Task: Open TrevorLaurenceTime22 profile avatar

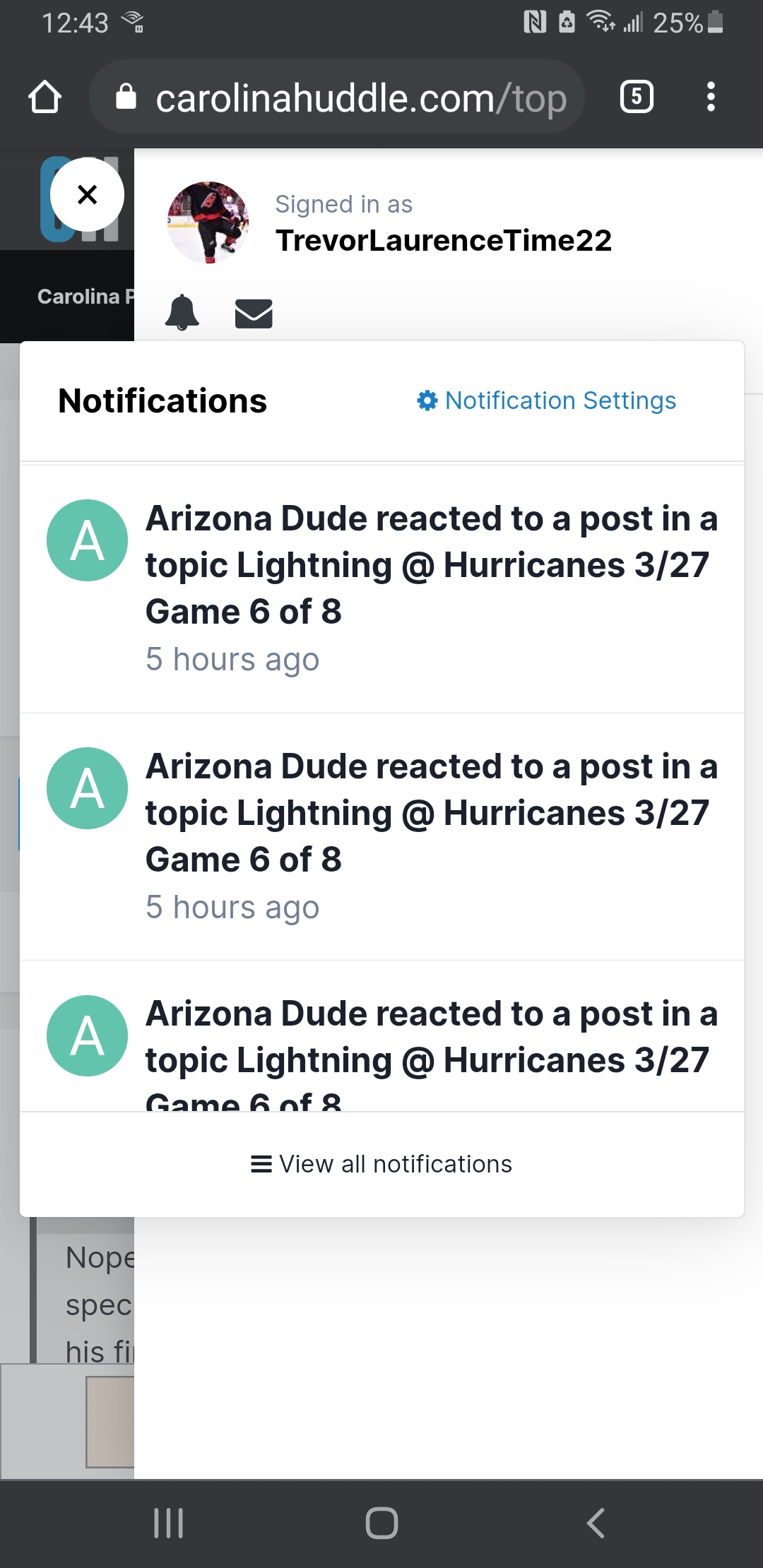Action: pos(208,222)
